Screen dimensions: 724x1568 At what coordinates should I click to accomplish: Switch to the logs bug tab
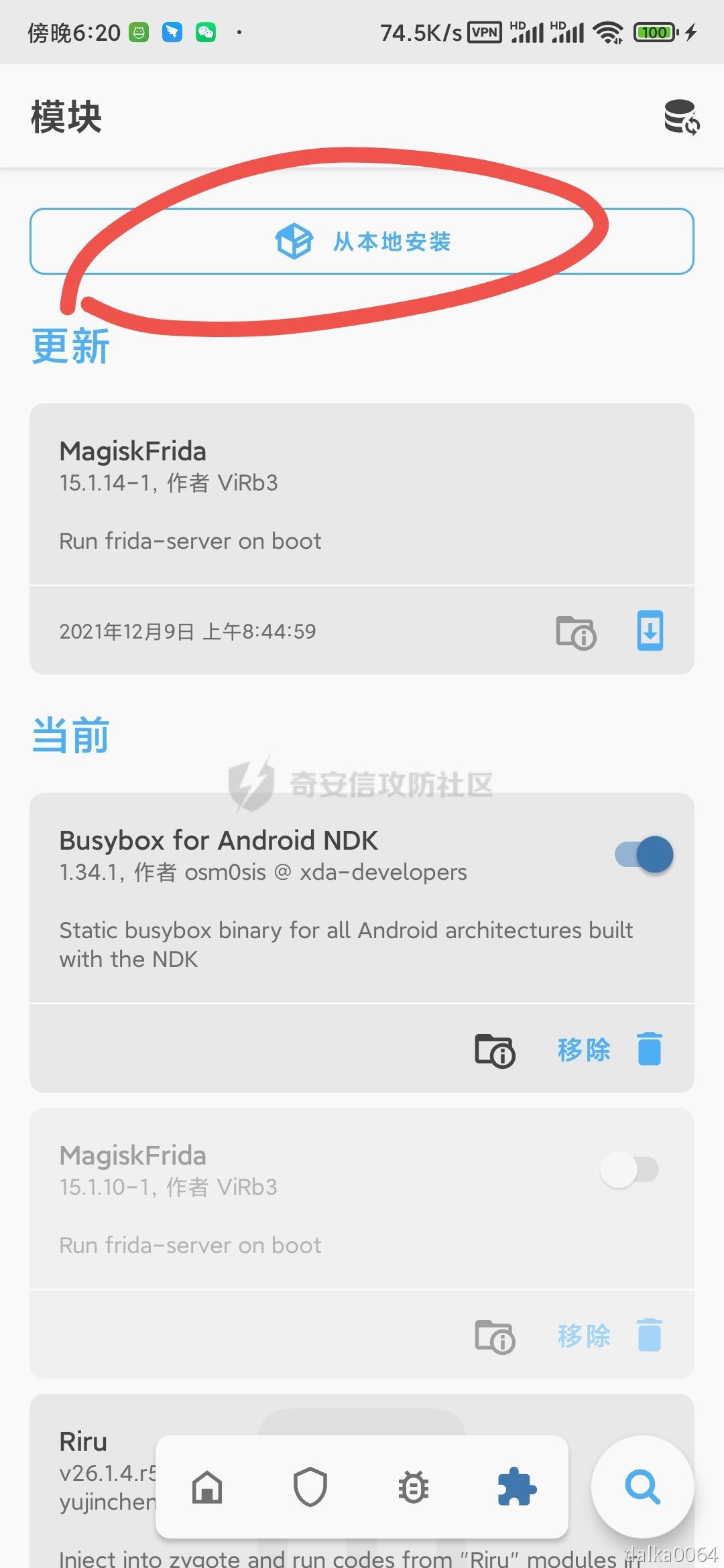point(414,1487)
